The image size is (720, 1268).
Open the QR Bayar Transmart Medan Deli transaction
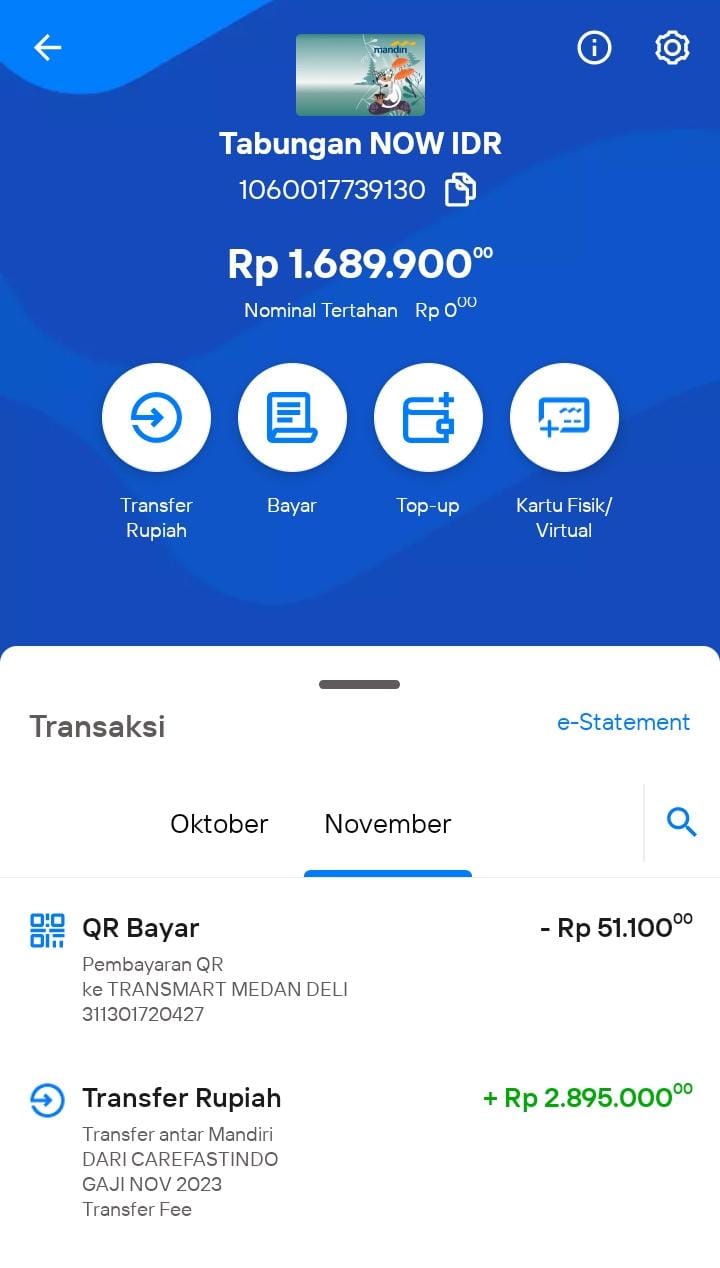[360, 969]
